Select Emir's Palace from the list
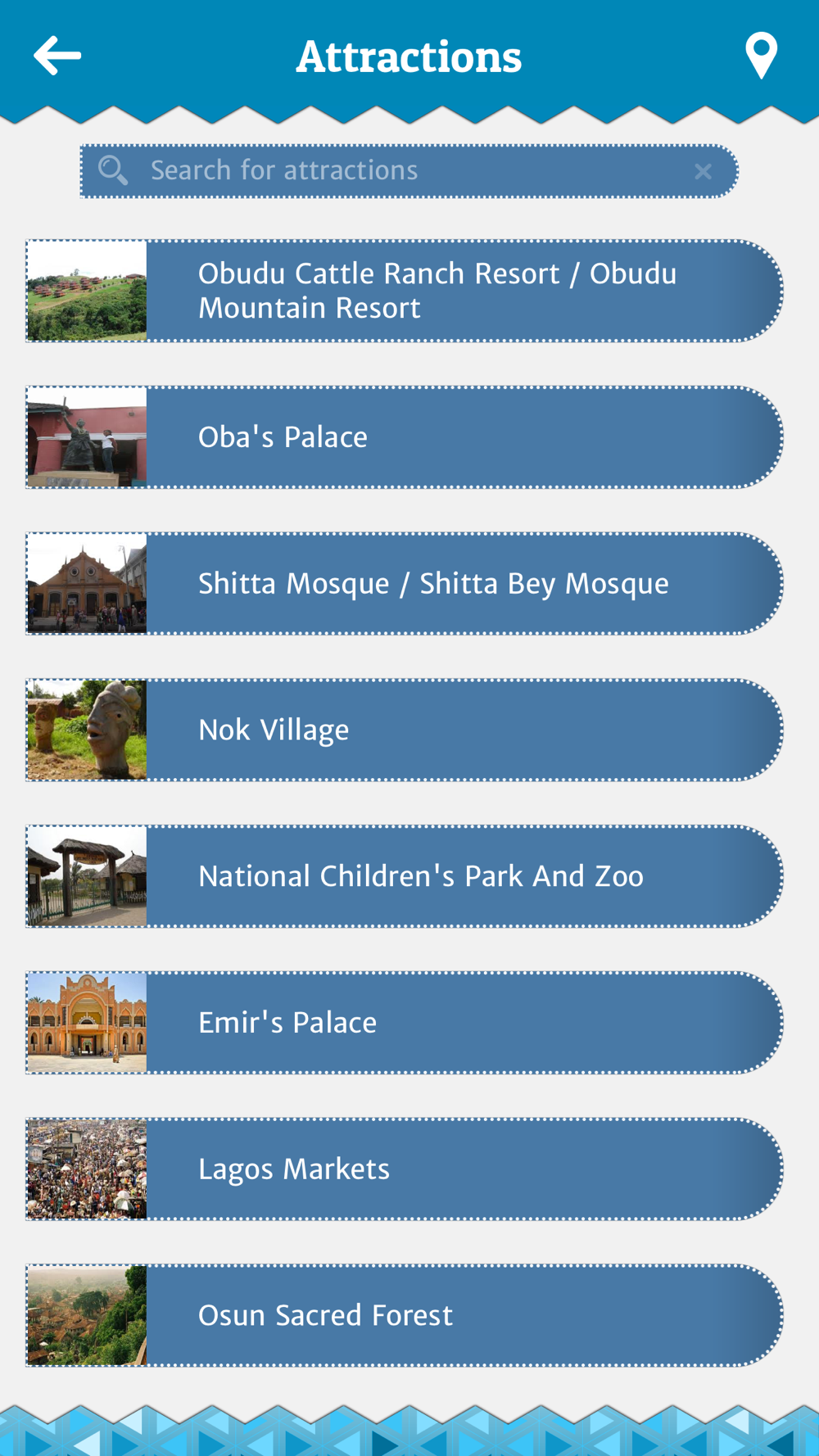Screen dimensions: 819x1456 pos(437,1023)
